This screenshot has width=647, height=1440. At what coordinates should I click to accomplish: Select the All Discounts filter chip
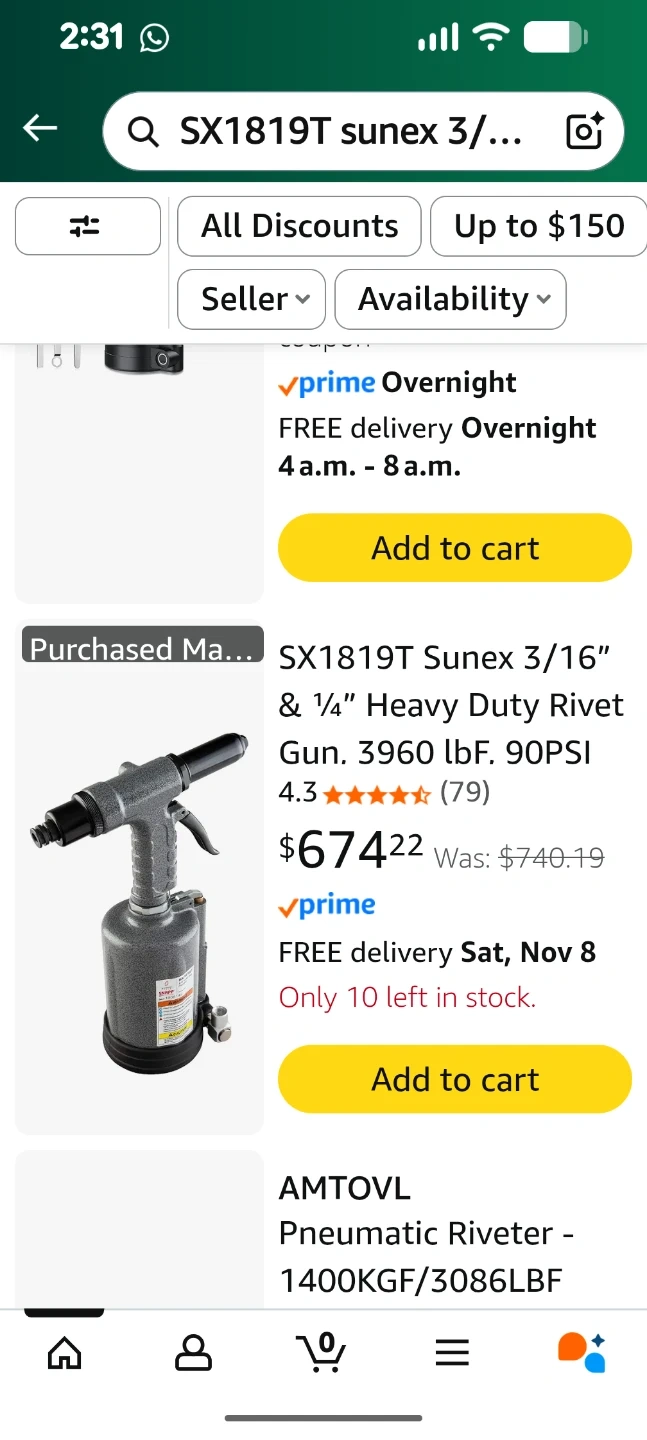(299, 227)
